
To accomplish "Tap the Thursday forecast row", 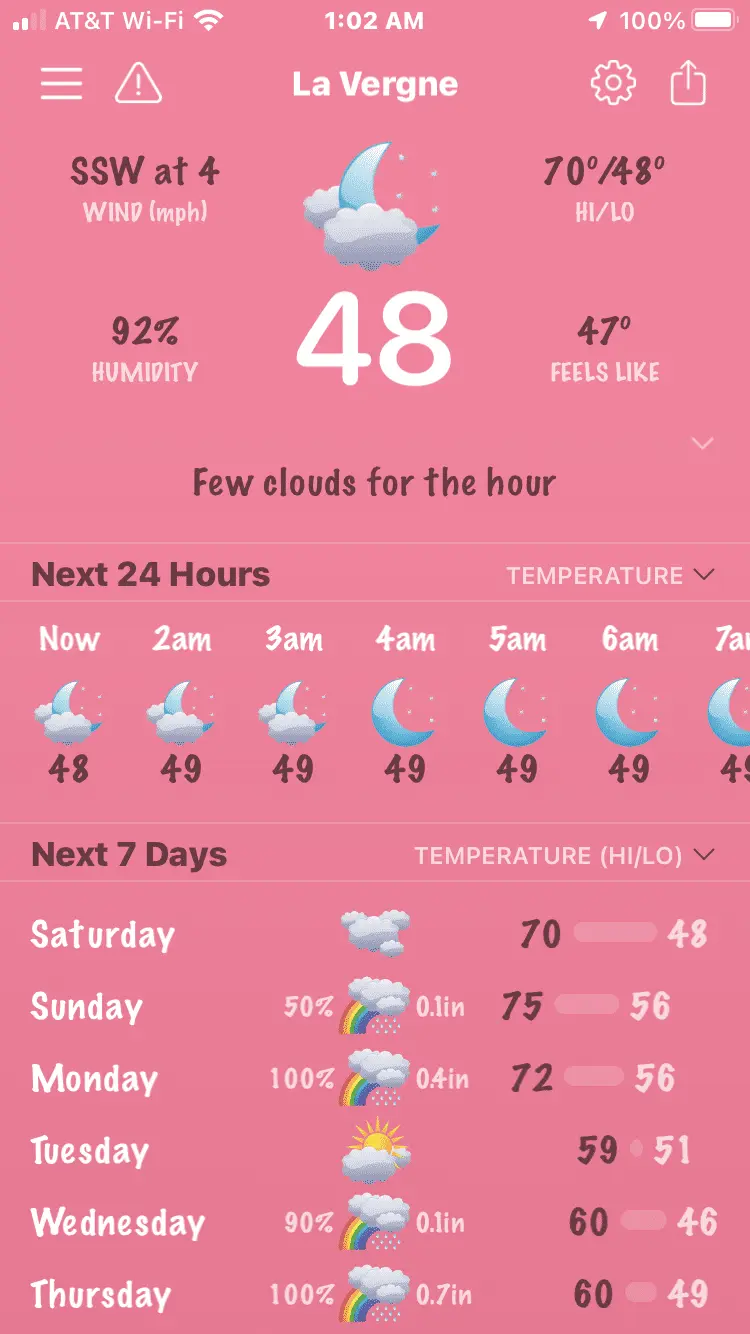I will pos(375,1294).
